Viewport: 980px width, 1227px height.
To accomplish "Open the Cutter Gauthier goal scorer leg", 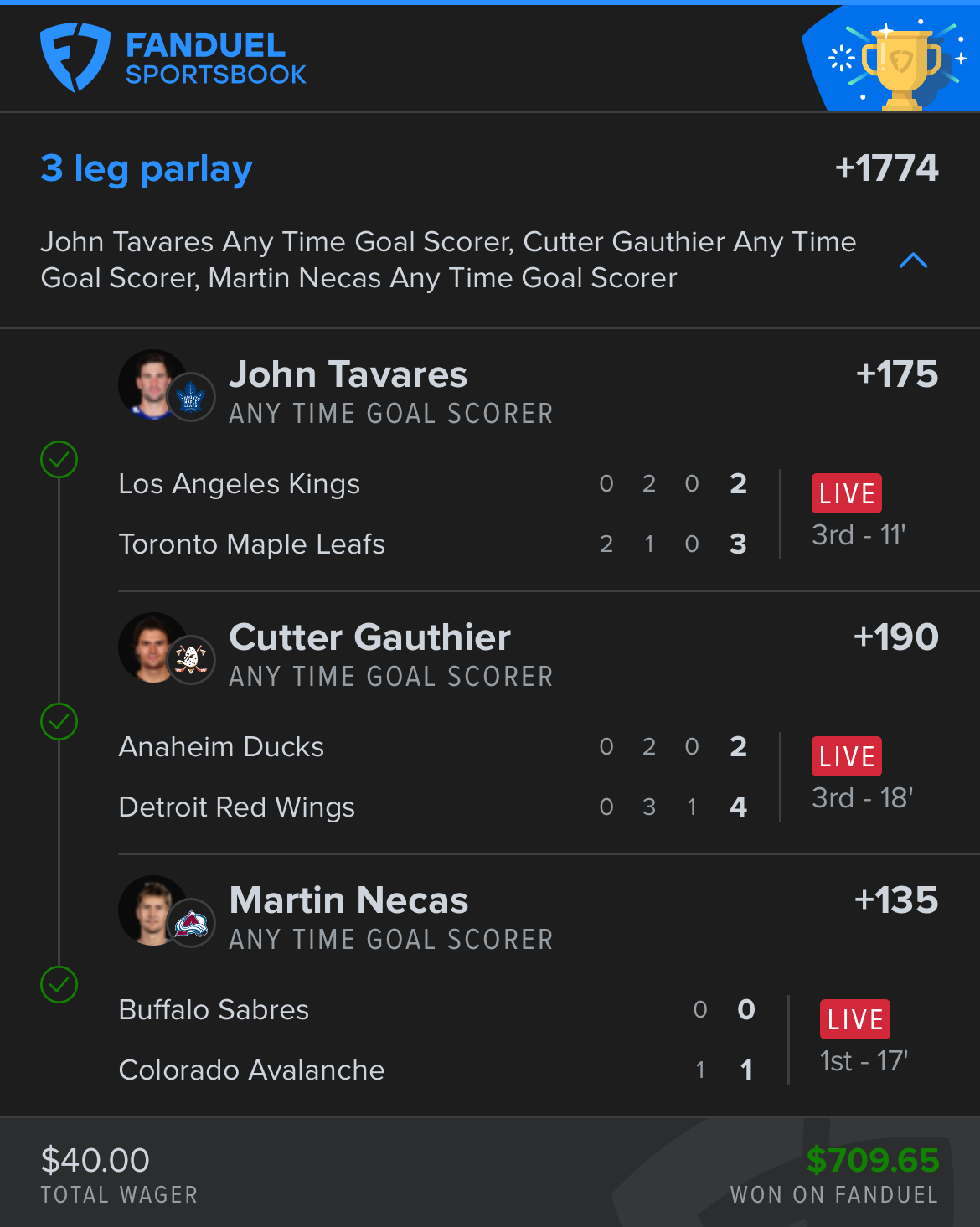I will tap(369, 638).
